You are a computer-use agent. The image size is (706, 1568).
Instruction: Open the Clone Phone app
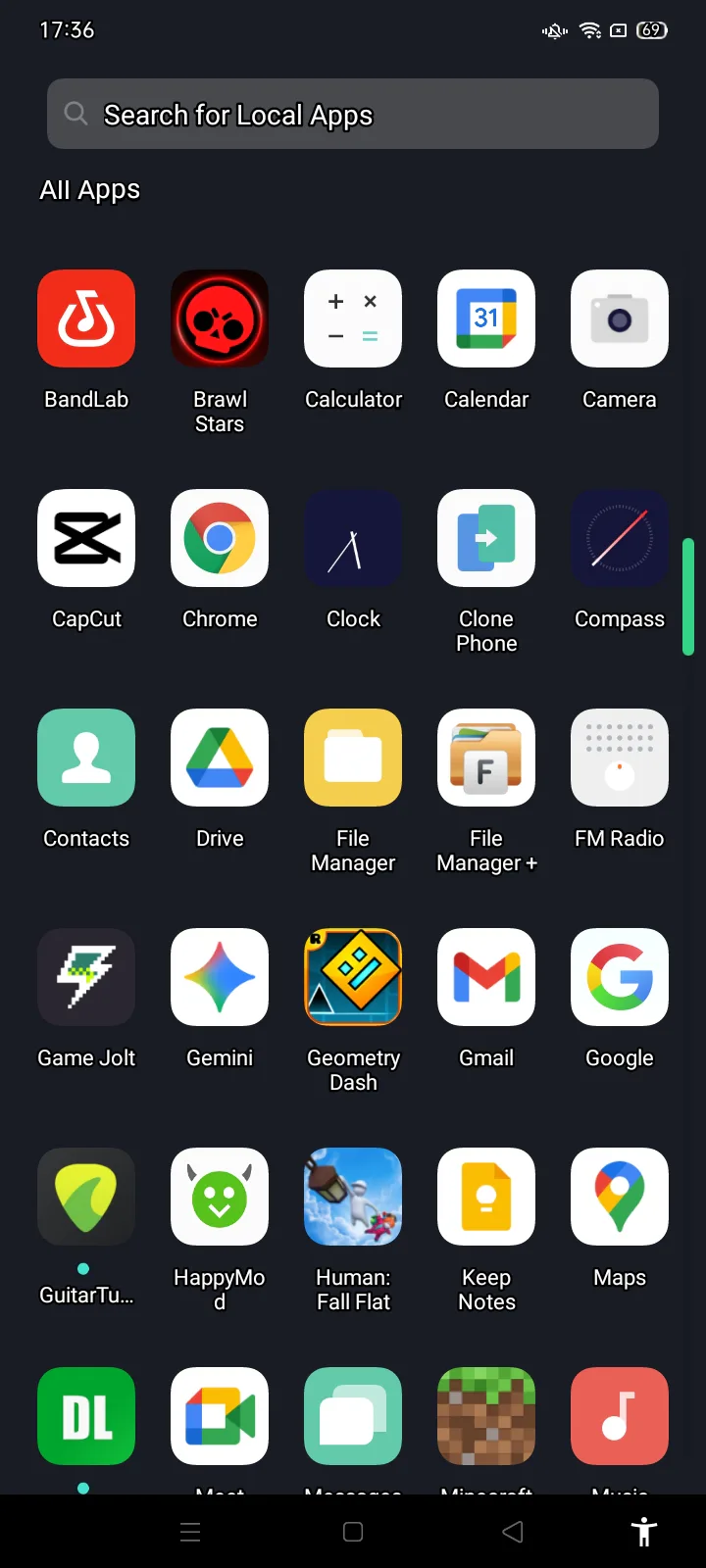pos(486,538)
